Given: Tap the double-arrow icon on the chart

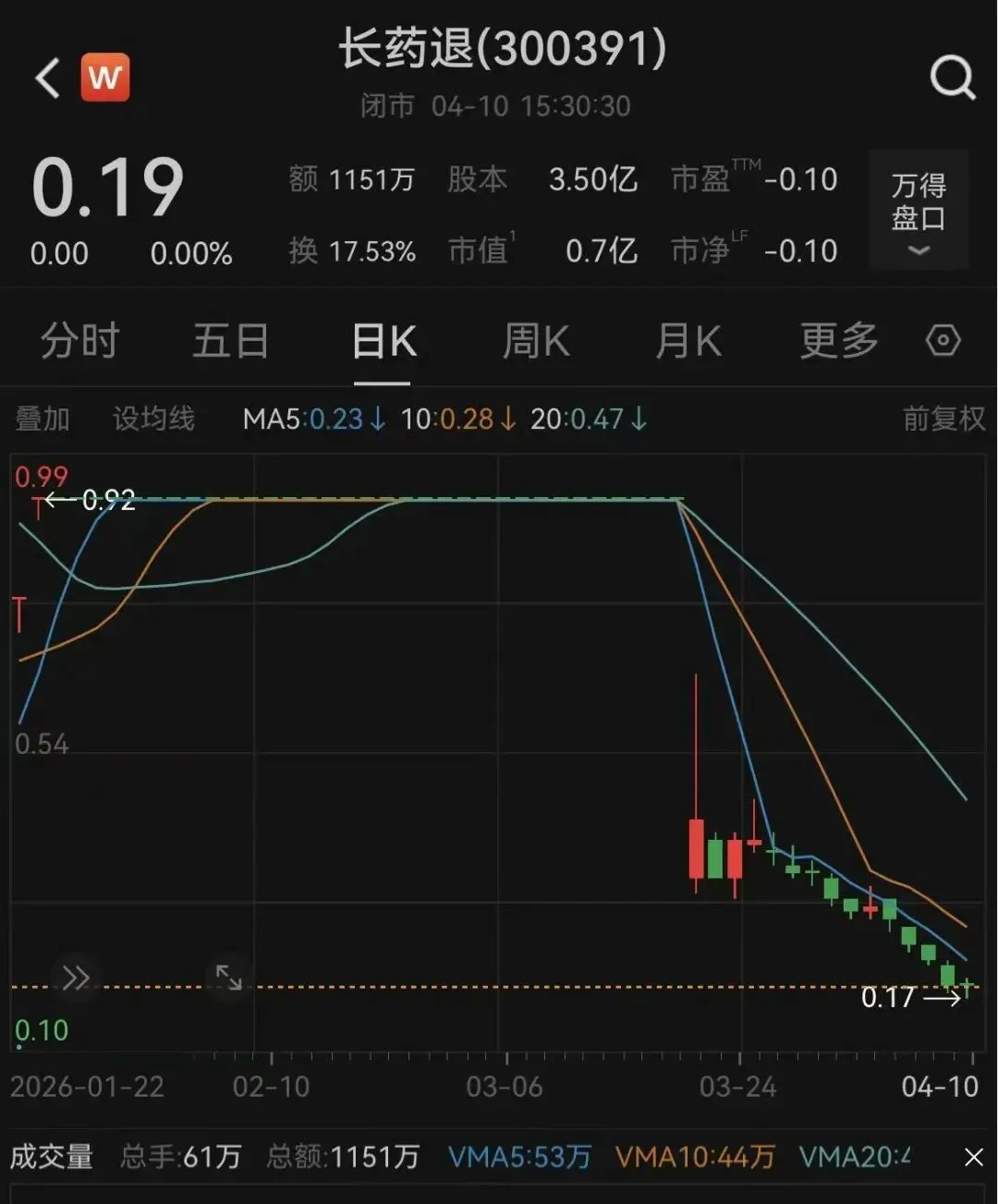Looking at the screenshot, I should point(75,978).
